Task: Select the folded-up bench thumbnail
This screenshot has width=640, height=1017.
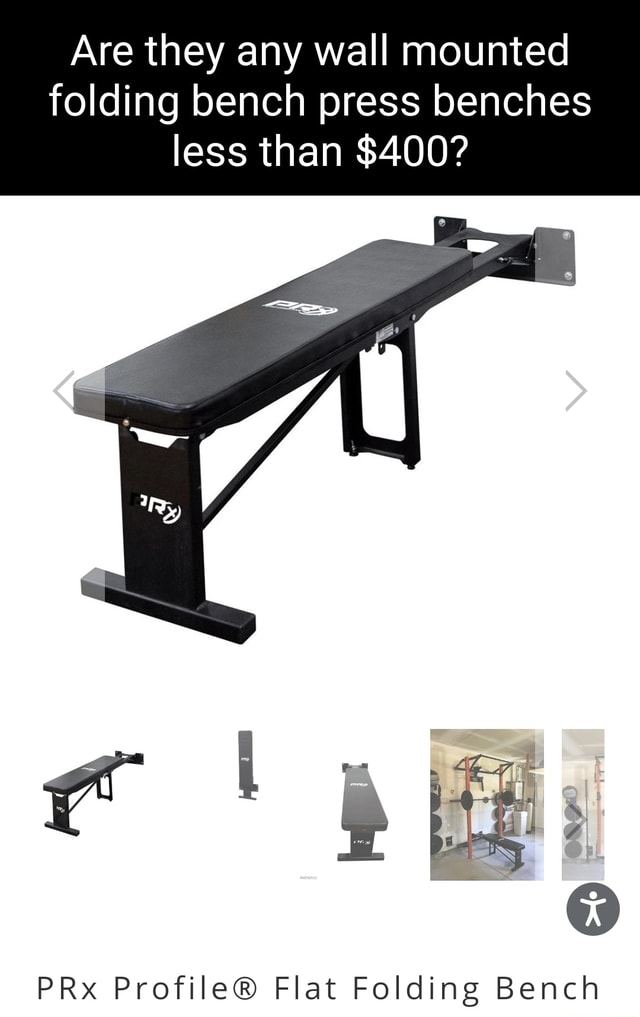Action: click(246, 765)
